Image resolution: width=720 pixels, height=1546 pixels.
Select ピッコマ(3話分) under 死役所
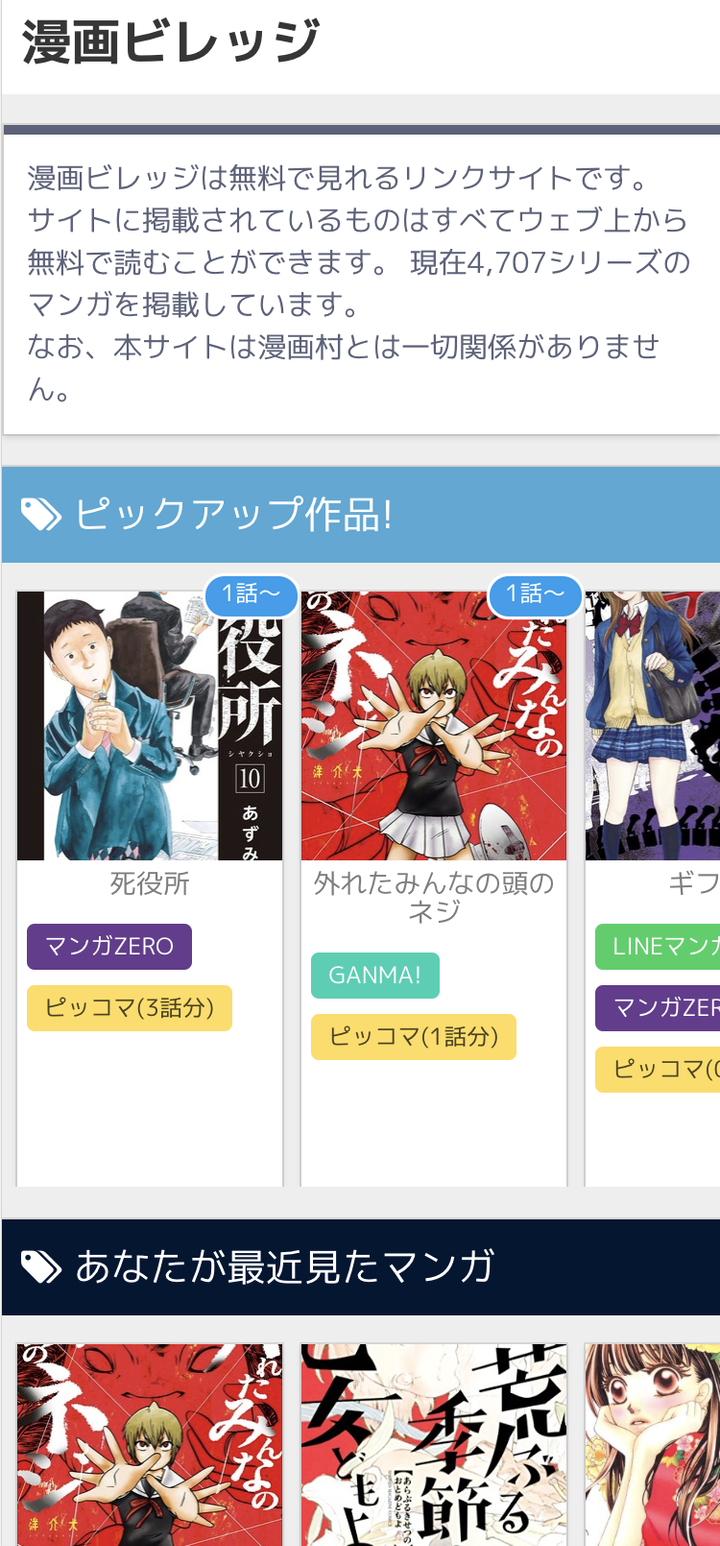coord(129,1008)
